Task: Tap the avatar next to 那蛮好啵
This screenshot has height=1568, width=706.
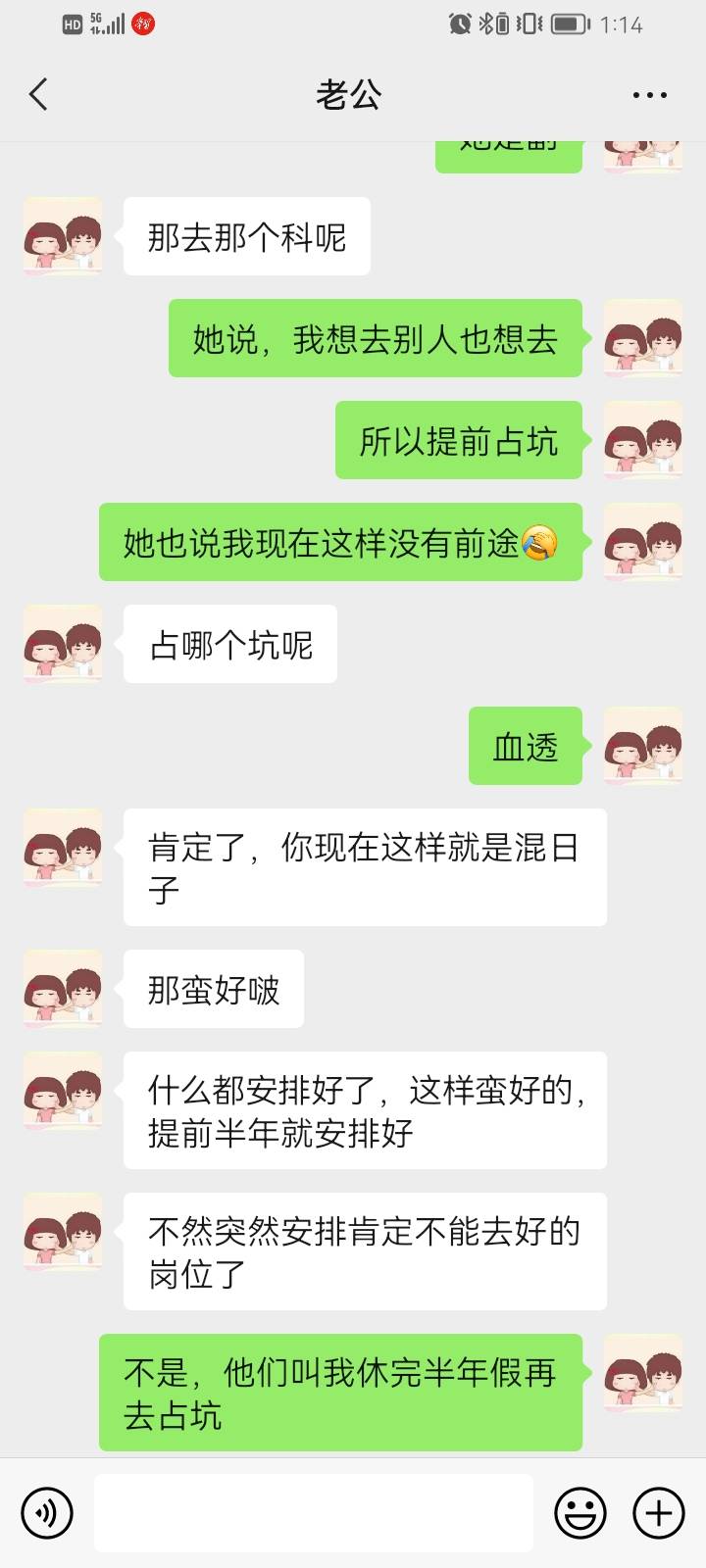Action: coord(62,990)
